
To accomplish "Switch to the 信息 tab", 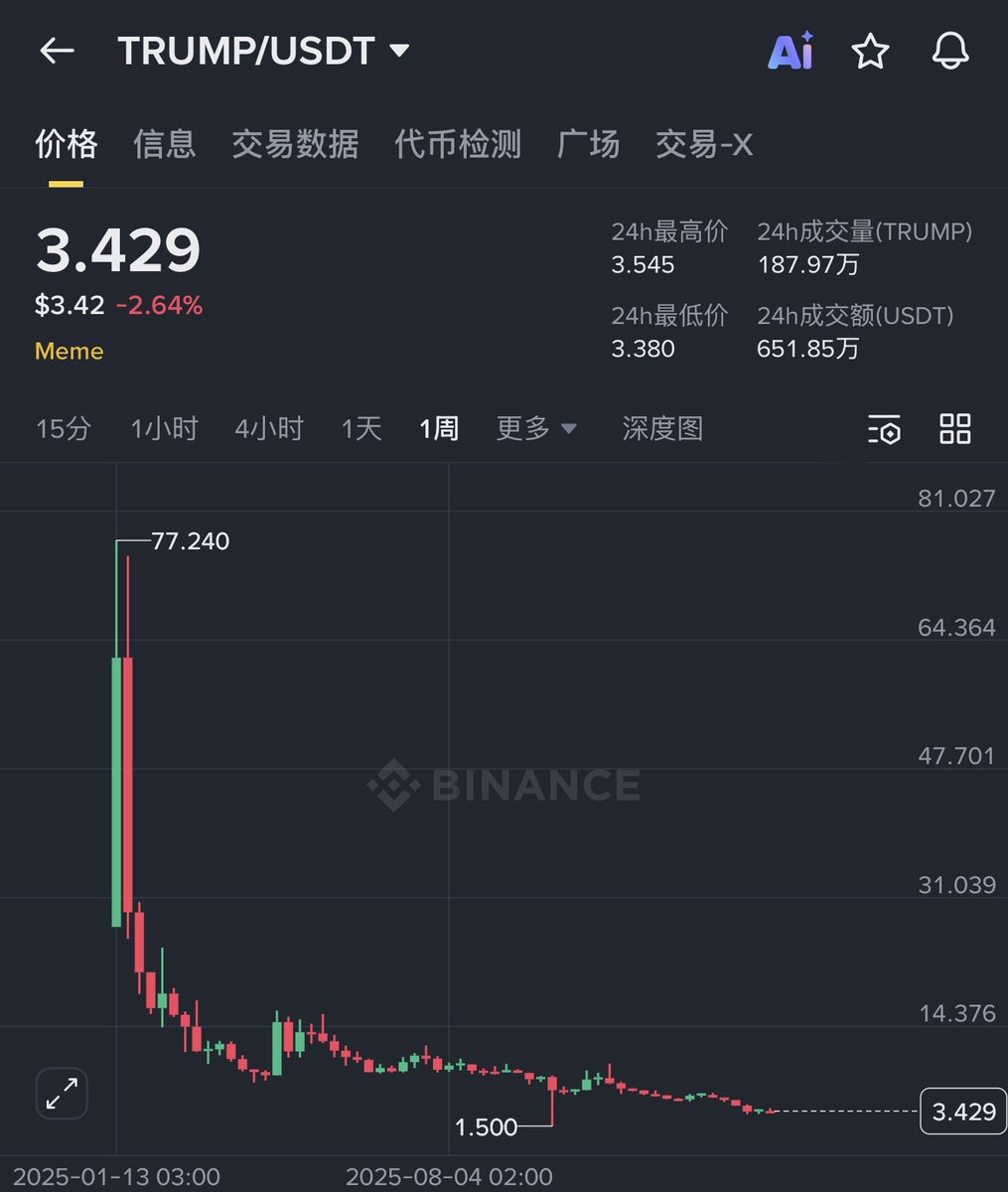I will (x=165, y=145).
